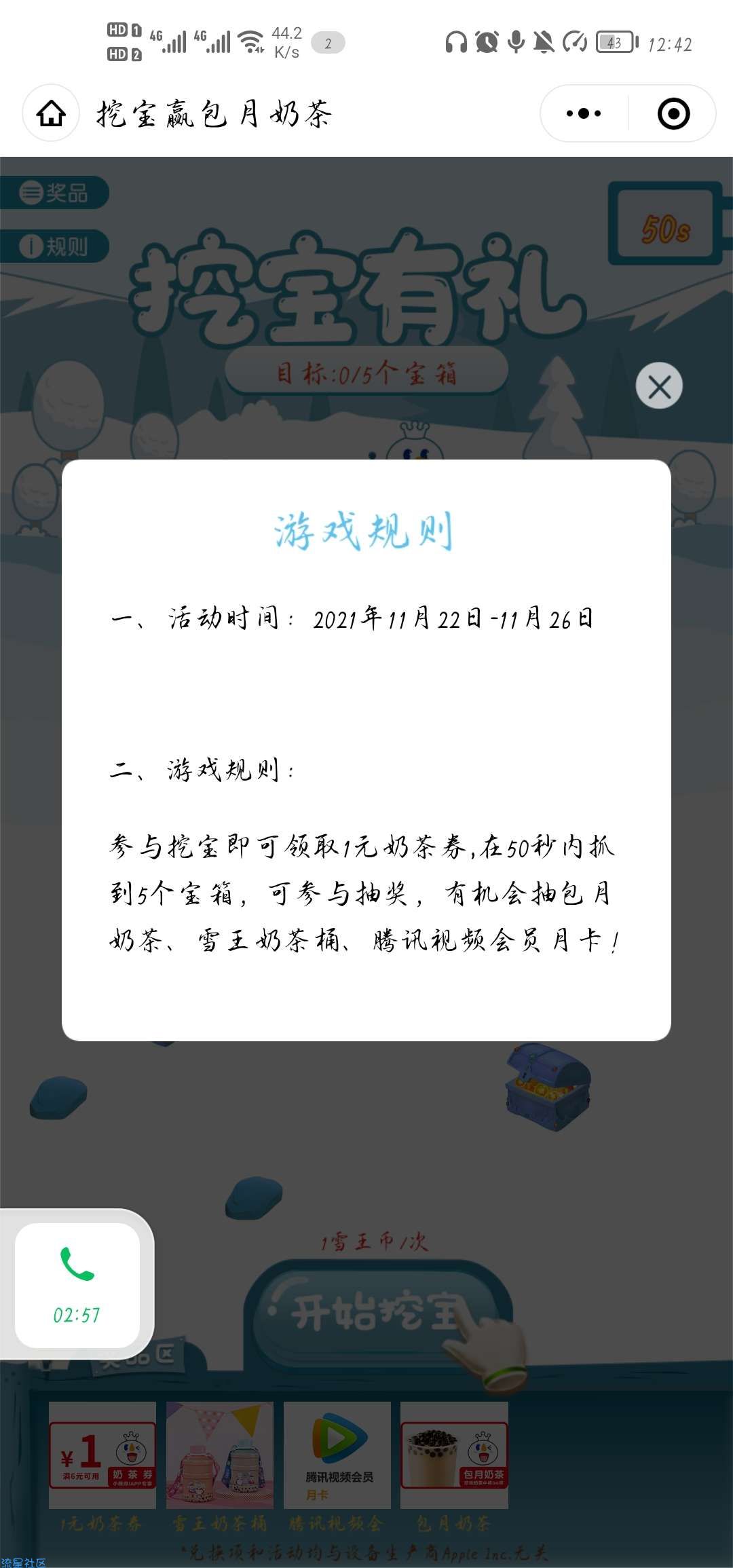Open the 奖品 prize list

point(54,193)
